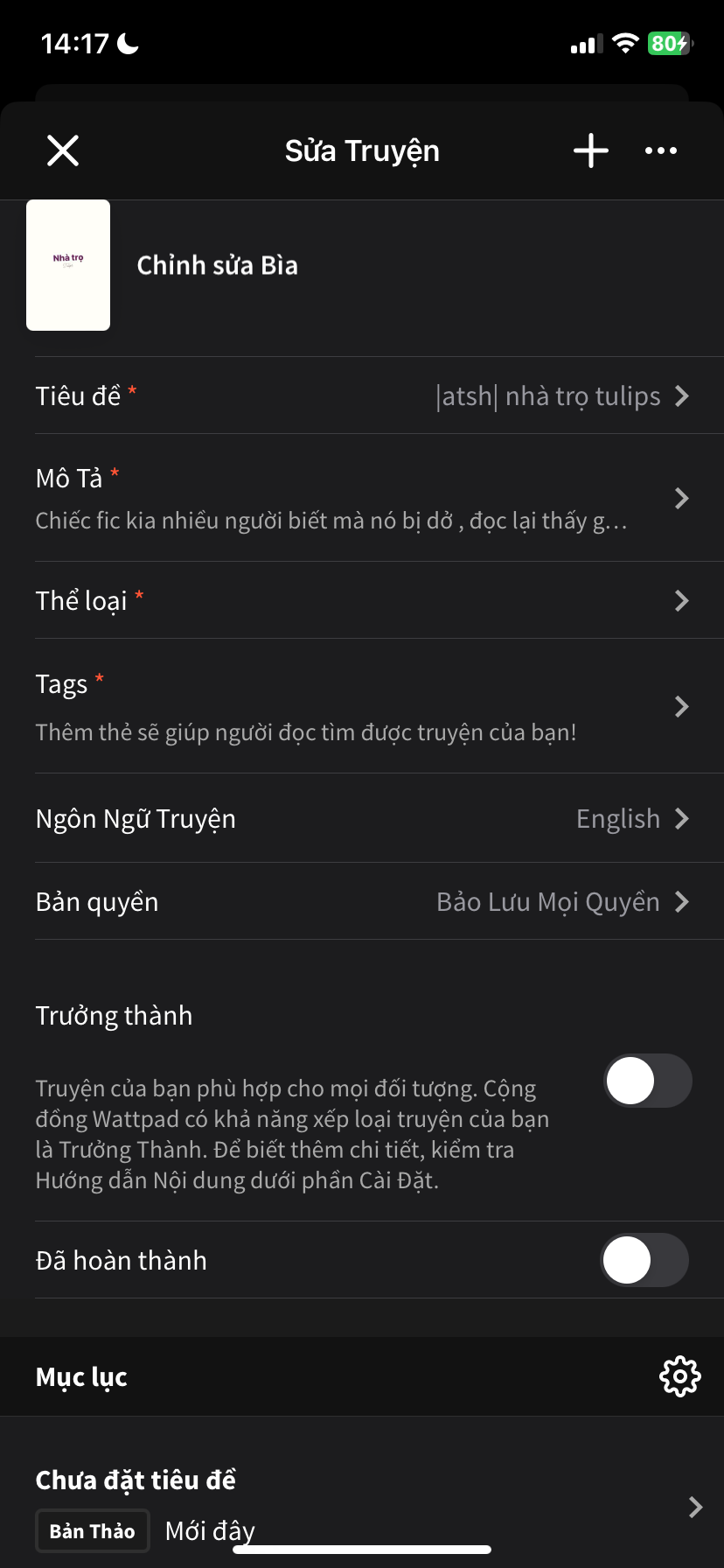This screenshot has width=724, height=1568.
Task: Open the Bản quyền copyright setting
Action: click(362, 901)
